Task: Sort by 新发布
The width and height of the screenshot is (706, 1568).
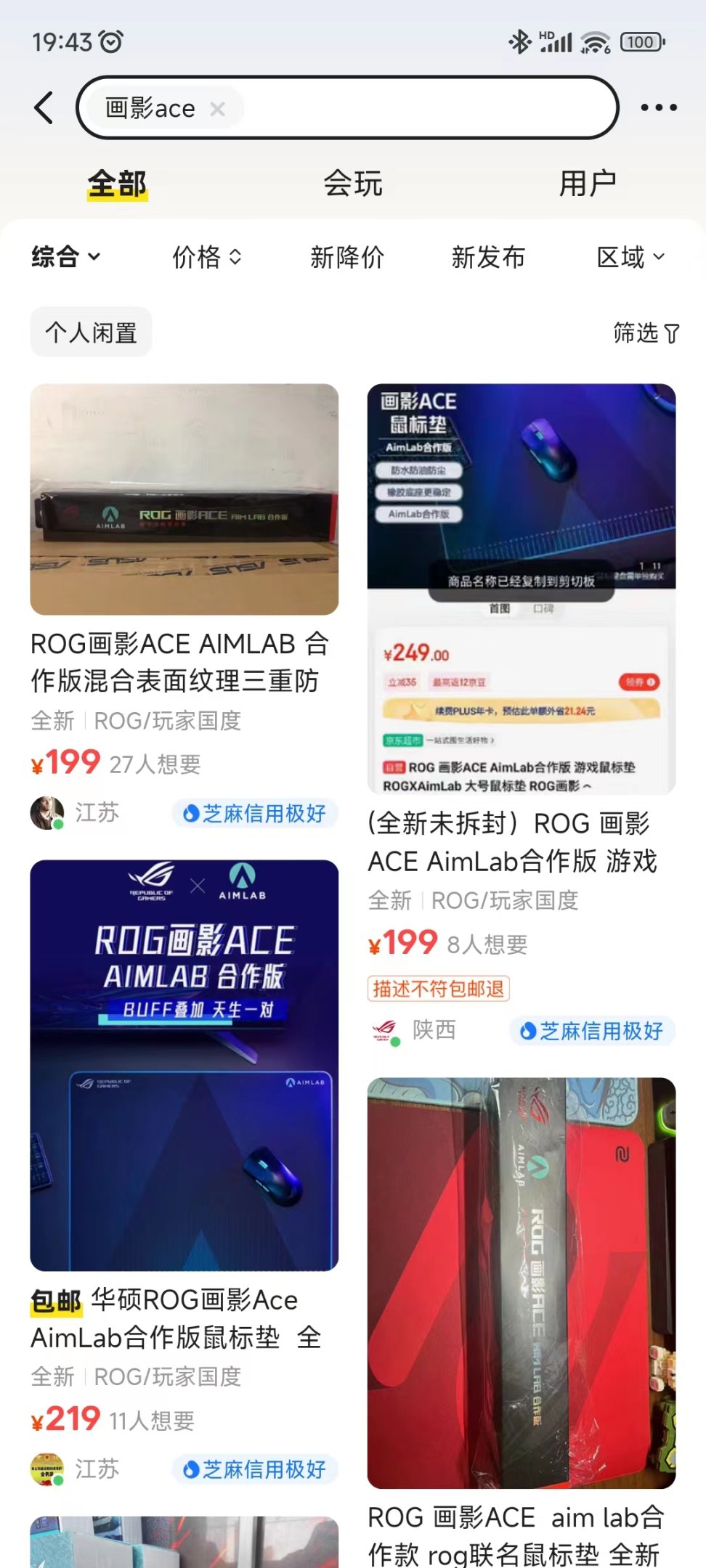Action: coord(488,257)
